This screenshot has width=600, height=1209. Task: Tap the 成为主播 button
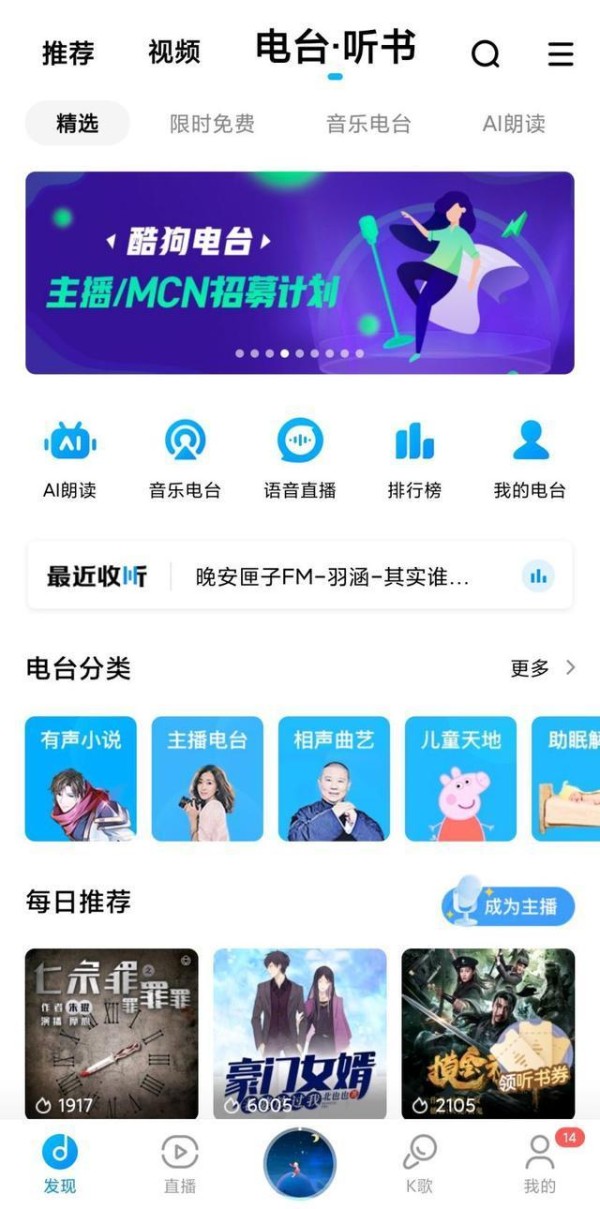[509, 905]
